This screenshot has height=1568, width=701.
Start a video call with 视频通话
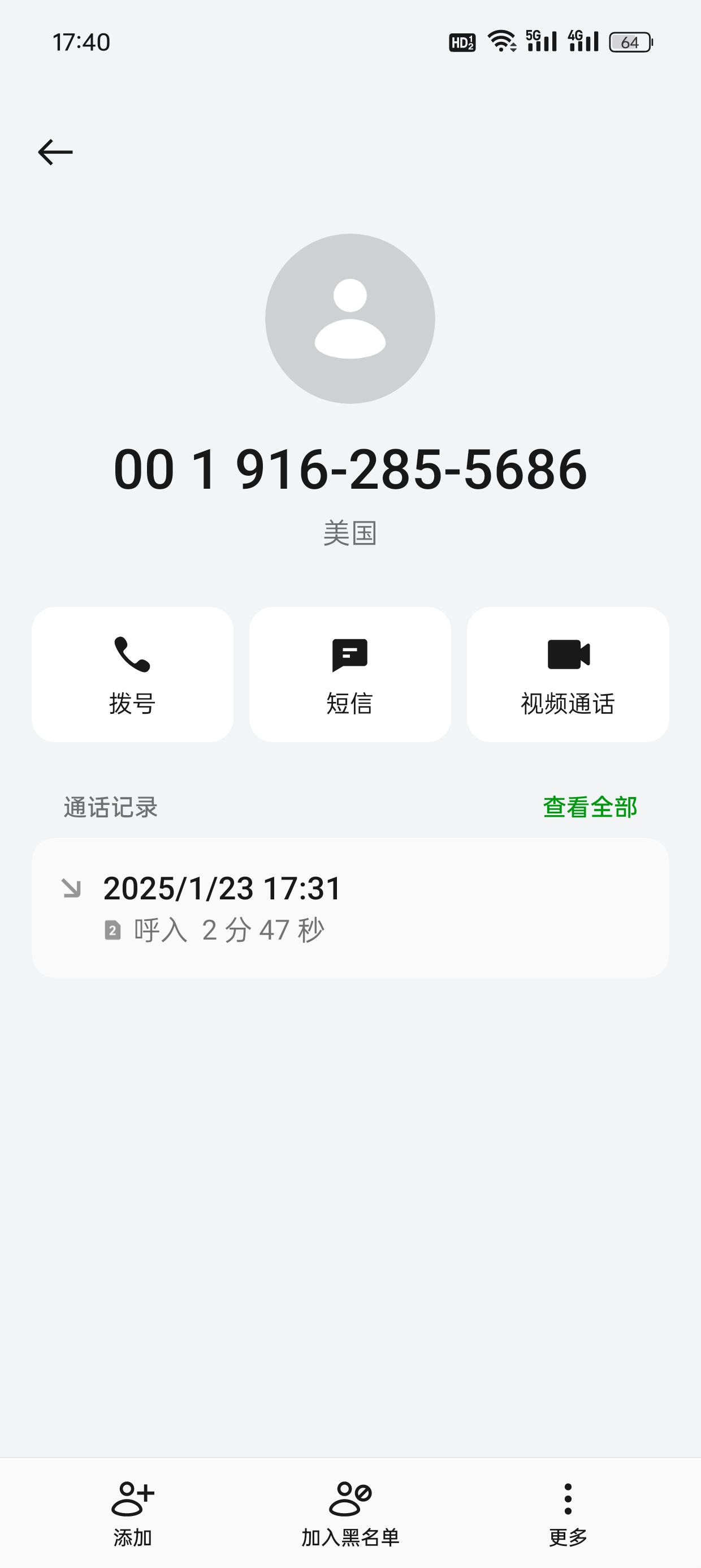pyautogui.click(x=568, y=674)
